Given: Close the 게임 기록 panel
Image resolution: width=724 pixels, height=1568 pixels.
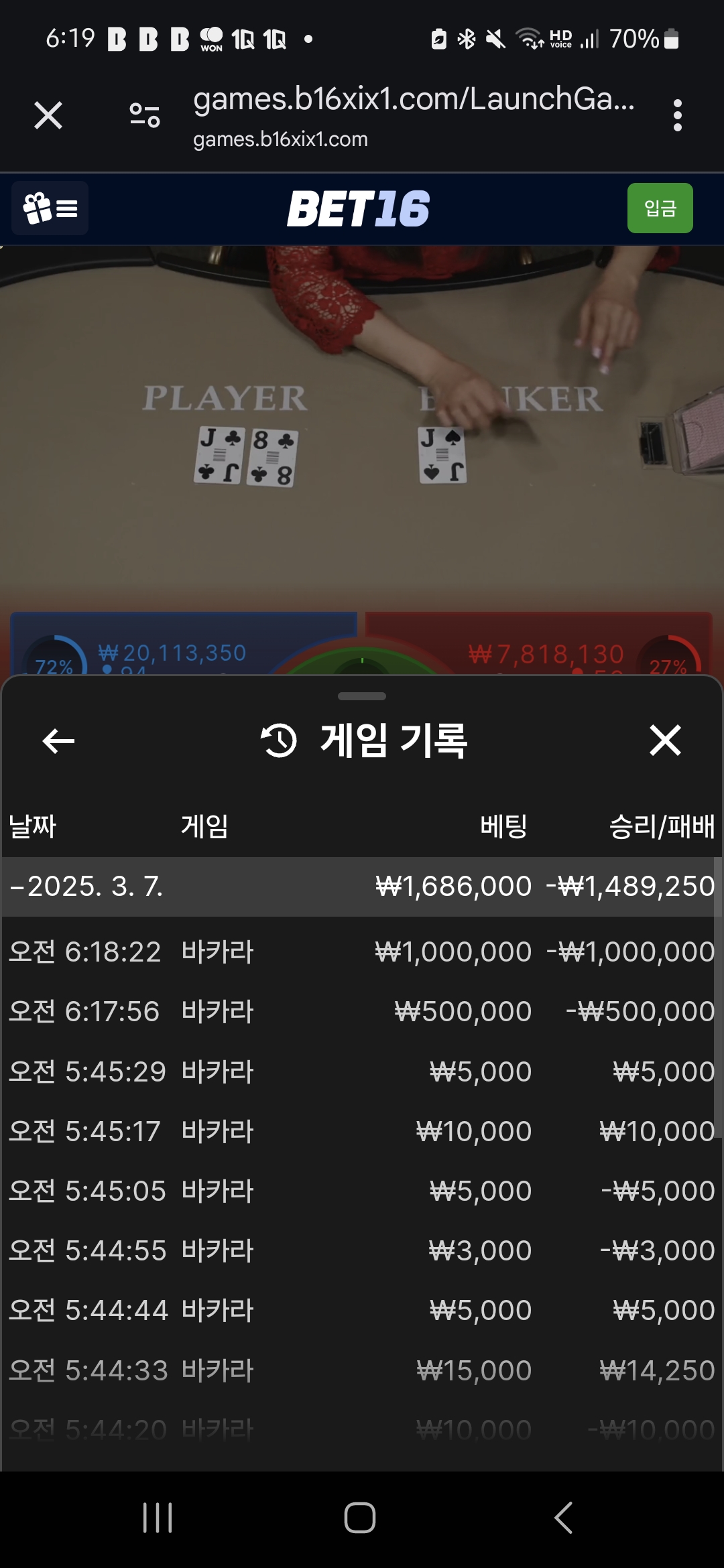Looking at the screenshot, I should 665,740.
